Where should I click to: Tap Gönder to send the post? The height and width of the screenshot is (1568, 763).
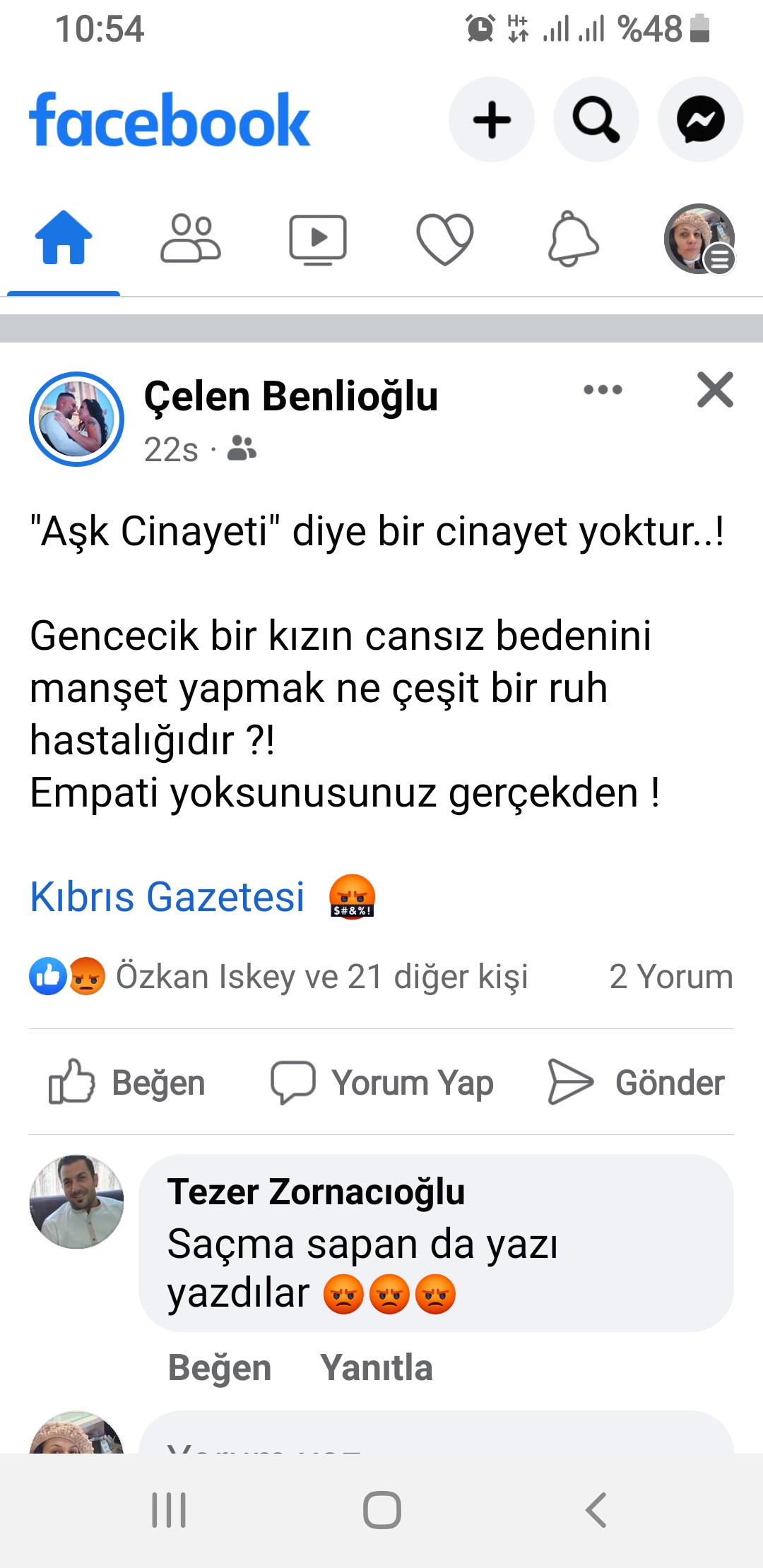(637, 1083)
